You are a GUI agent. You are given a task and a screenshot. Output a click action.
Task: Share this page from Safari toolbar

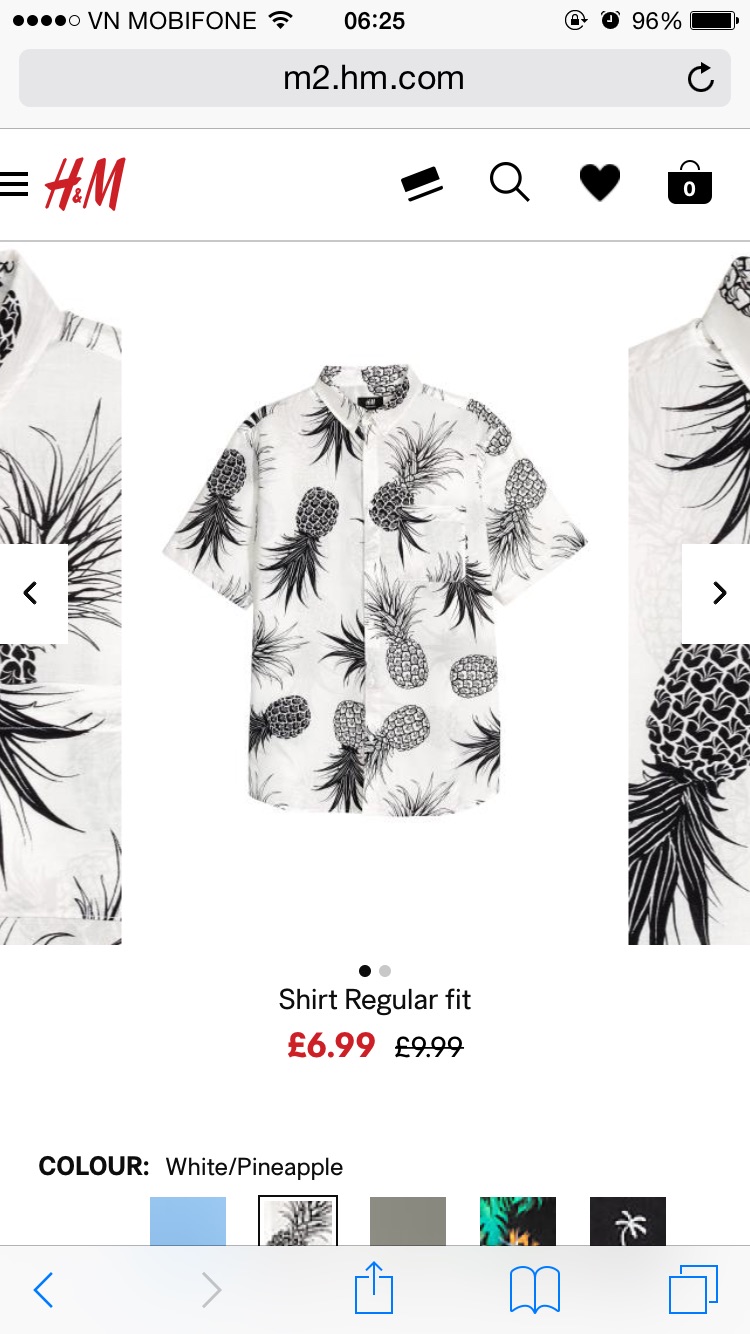(375, 1288)
